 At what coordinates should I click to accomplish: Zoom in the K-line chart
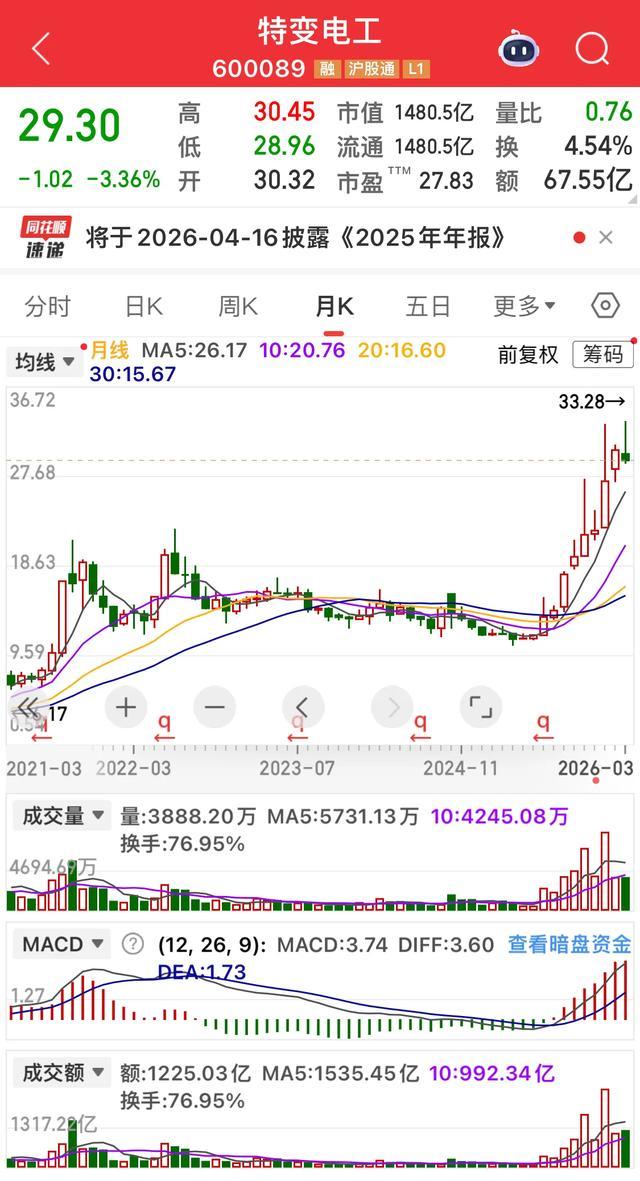[x=126, y=708]
